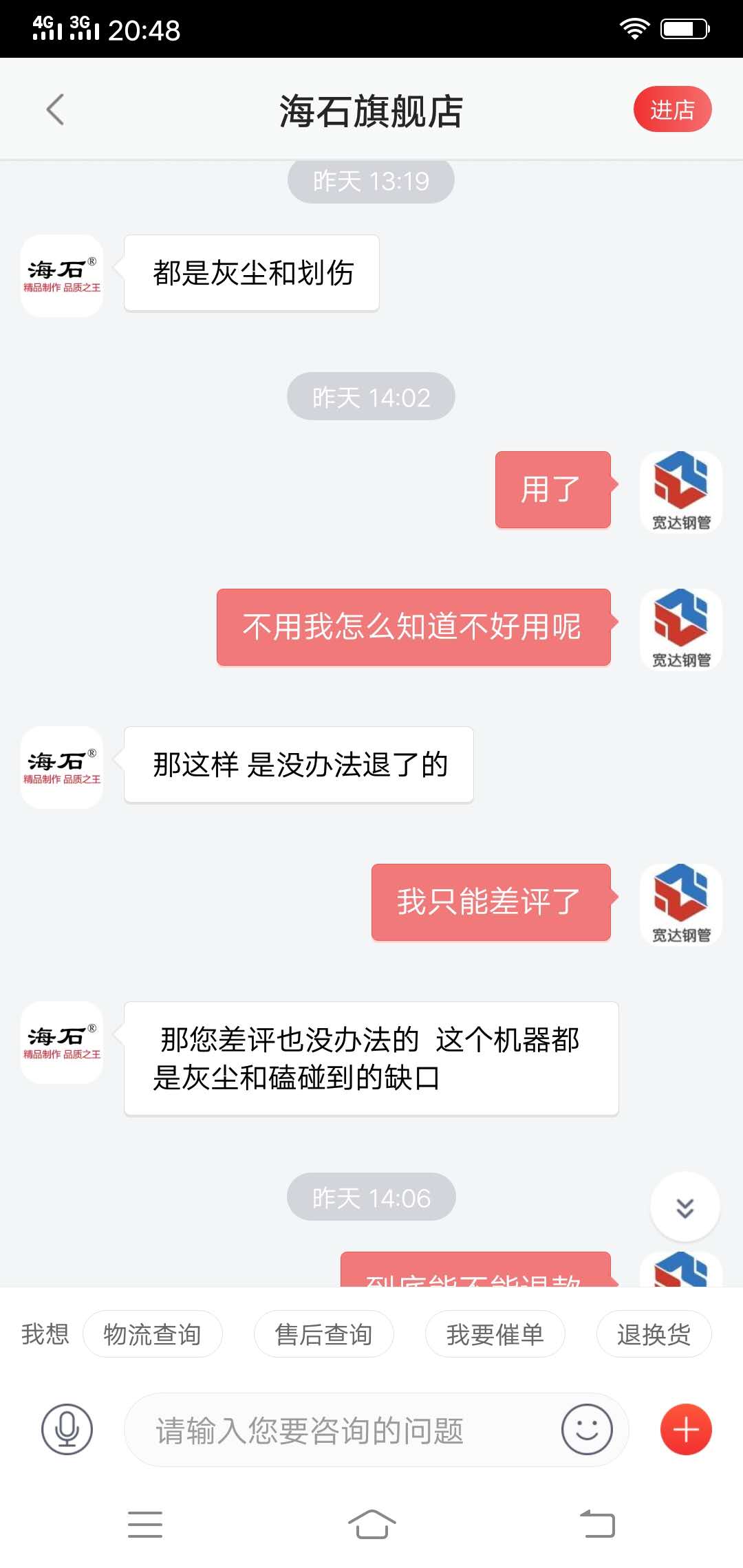Enter the store via 进店 button

click(x=671, y=109)
